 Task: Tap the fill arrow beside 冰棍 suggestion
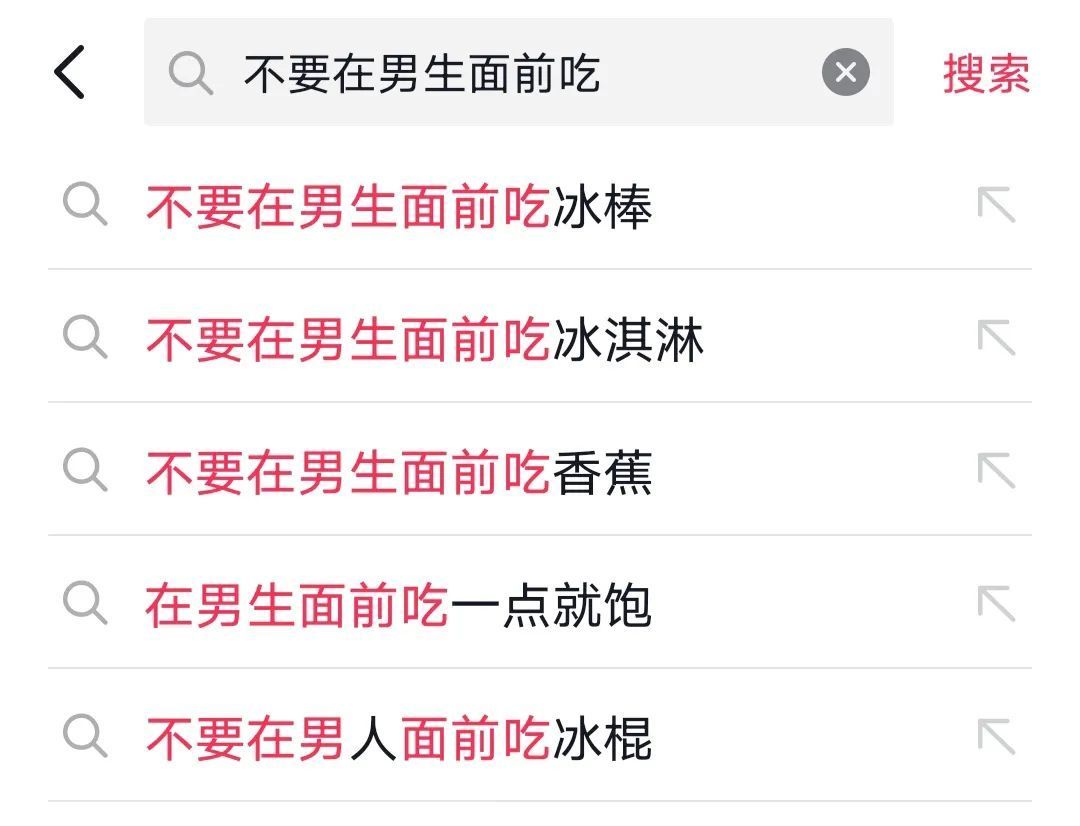(995, 738)
